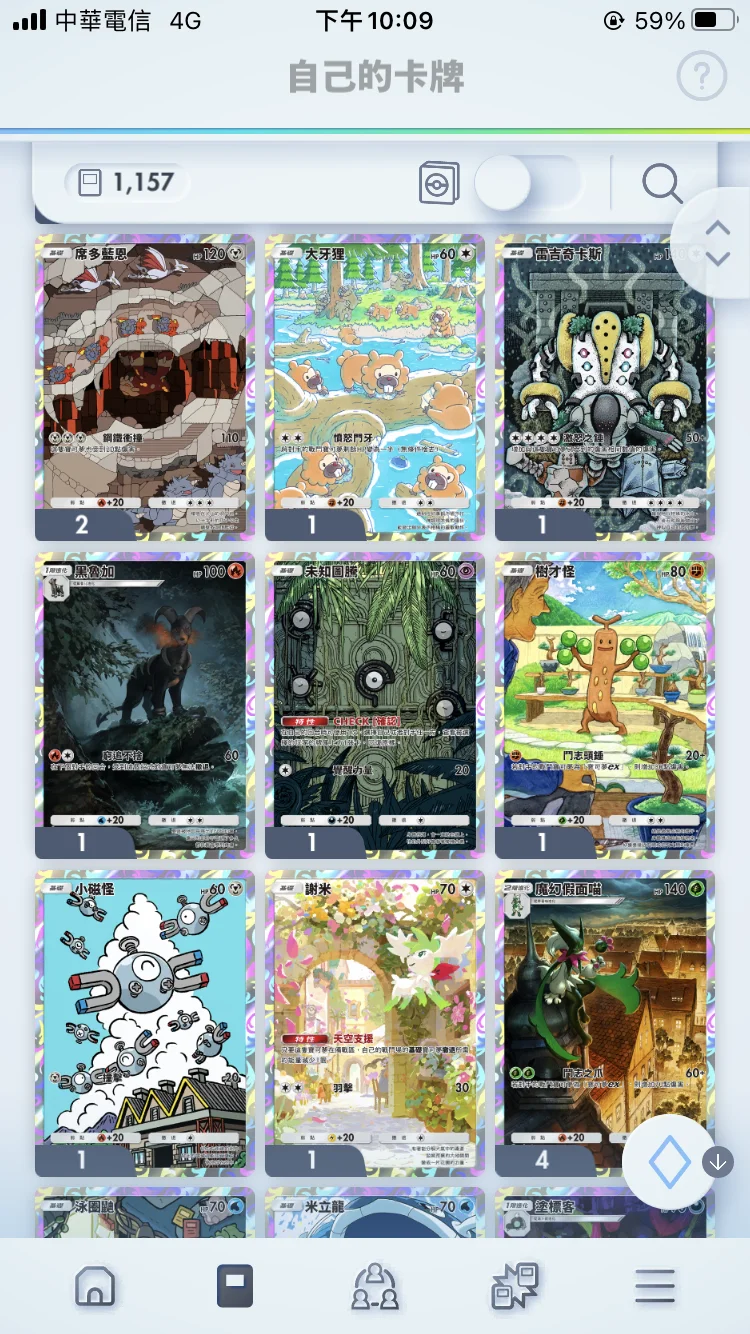Open the 謝米 card
This screenshot has height=1334, width=750.
[375, 1024]
